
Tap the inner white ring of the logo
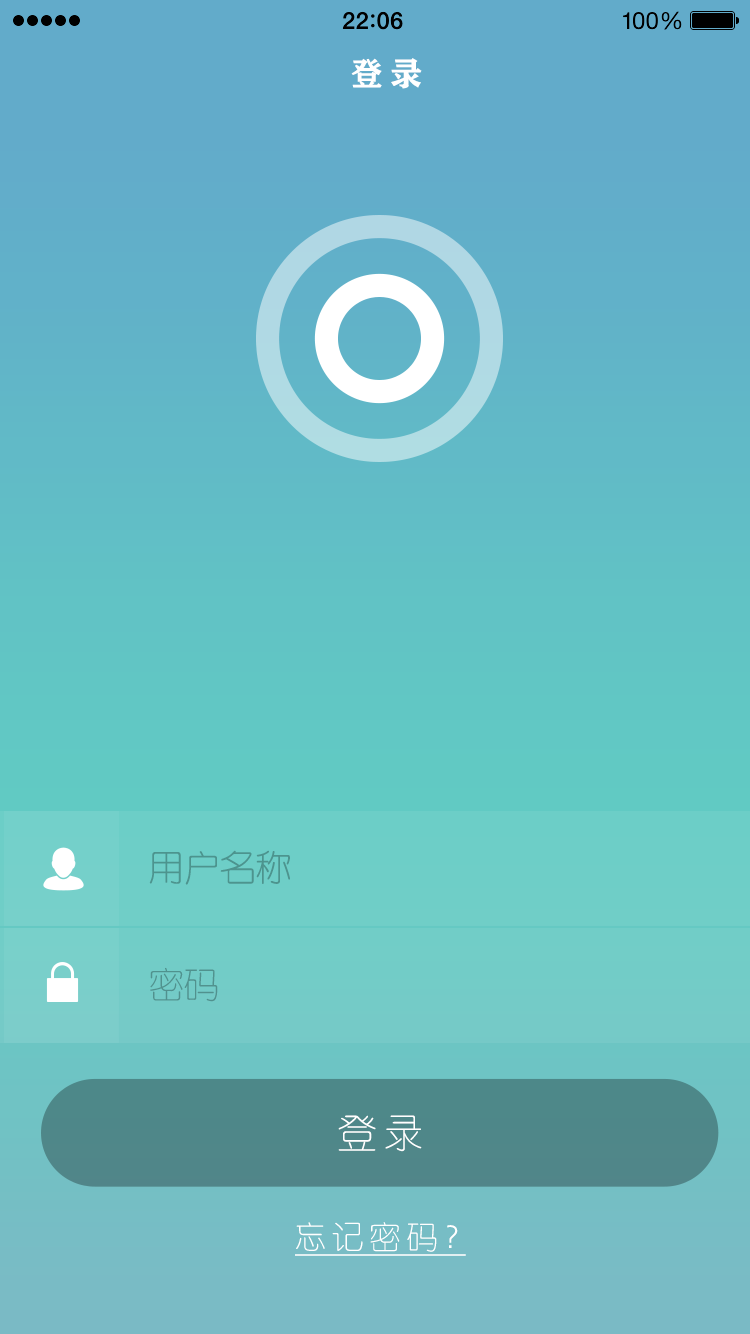(x=379, y=285)
